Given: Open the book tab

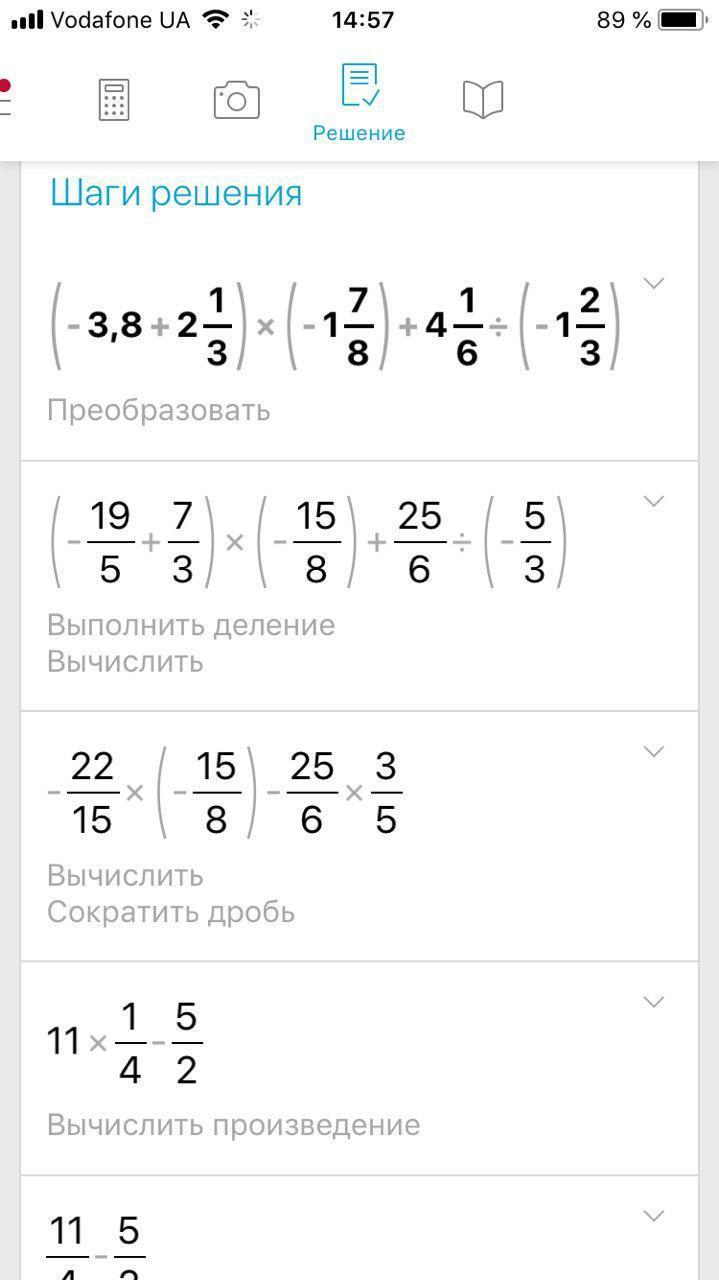Looking at the screenshot, I should (482, 100).
